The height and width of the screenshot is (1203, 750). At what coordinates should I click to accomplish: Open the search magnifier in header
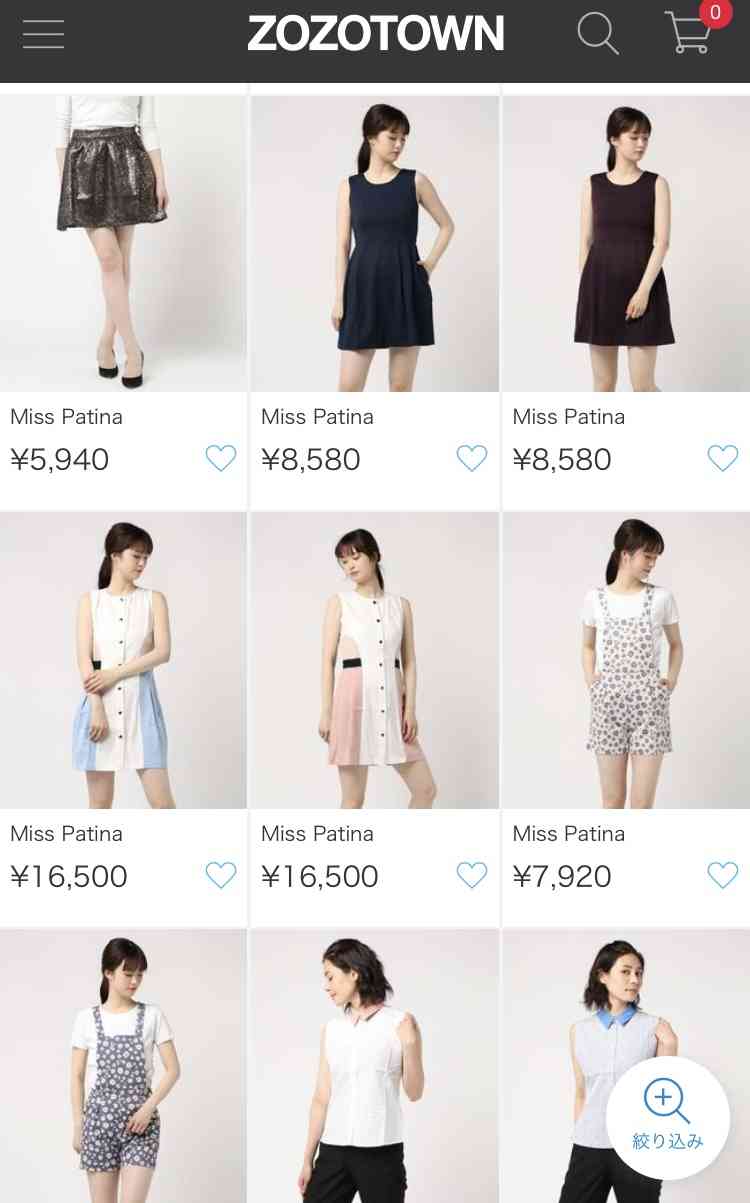tap(598, 34)
